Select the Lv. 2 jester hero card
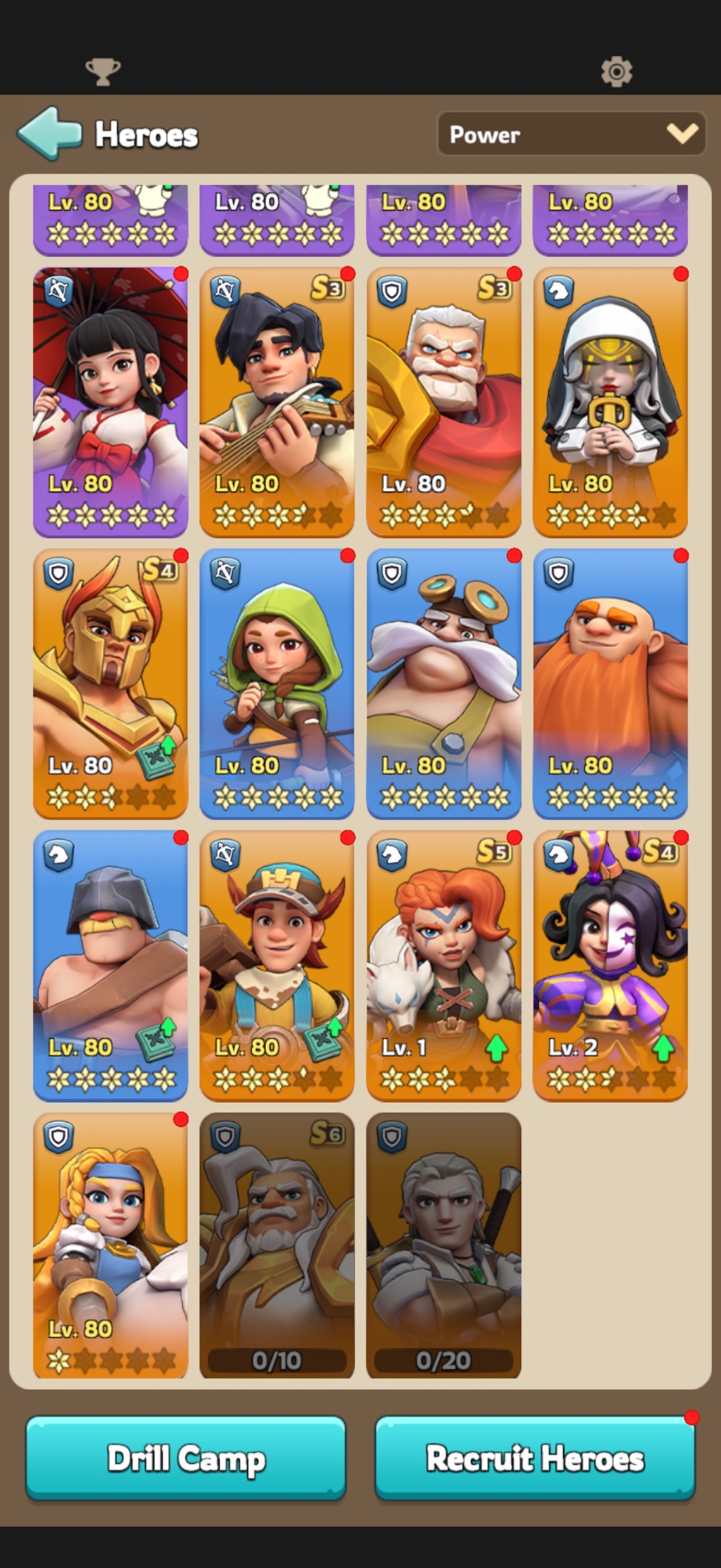 point(610,965)
